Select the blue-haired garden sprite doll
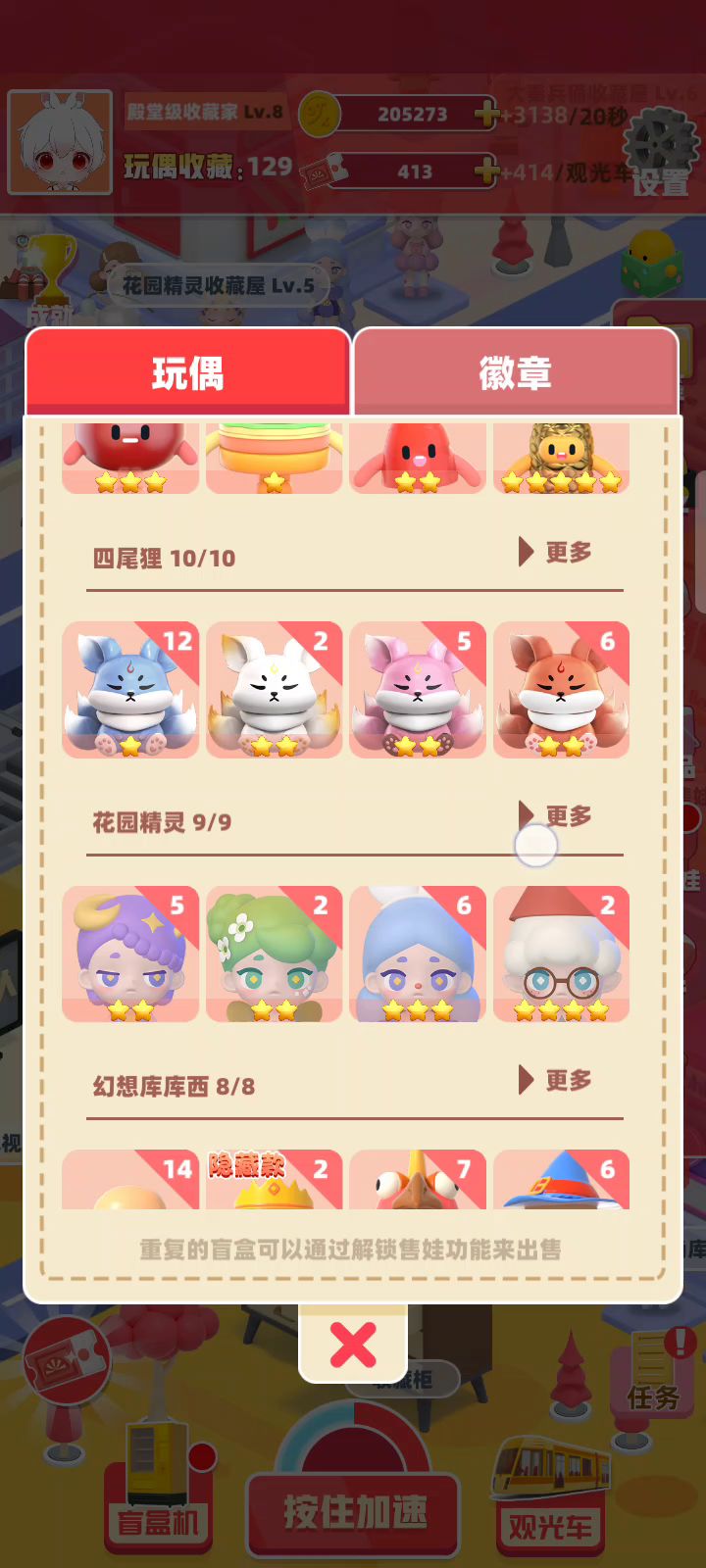The image size is (706, 1568). [418, 955]
